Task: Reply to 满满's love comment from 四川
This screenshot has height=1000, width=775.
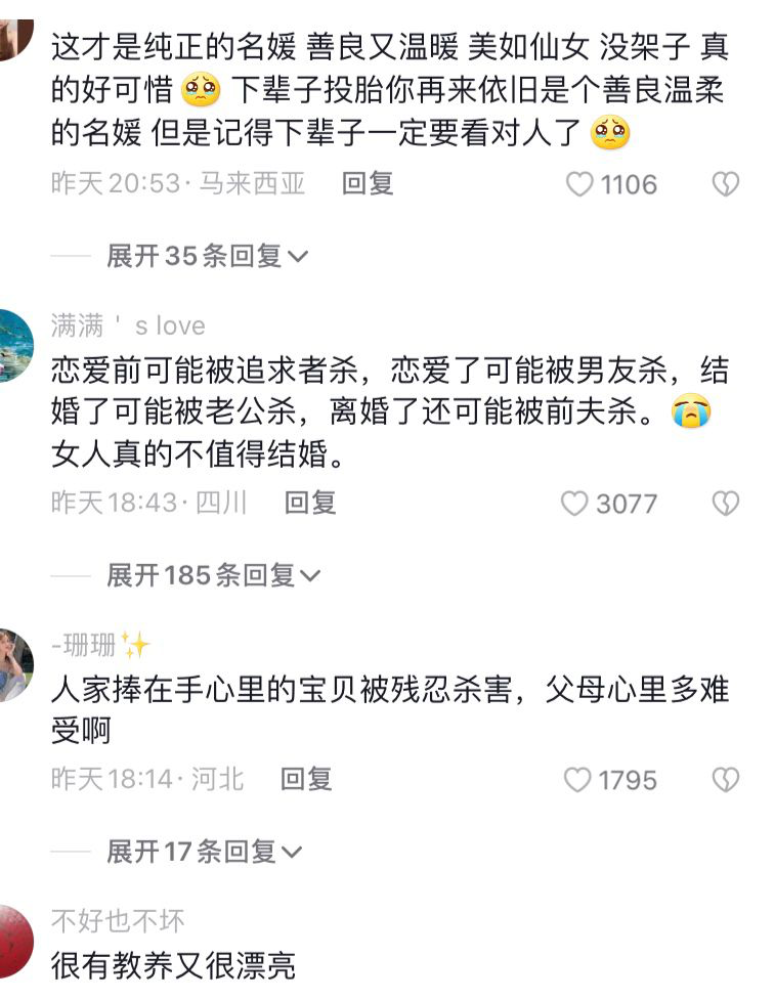Action: coord(310,503)
